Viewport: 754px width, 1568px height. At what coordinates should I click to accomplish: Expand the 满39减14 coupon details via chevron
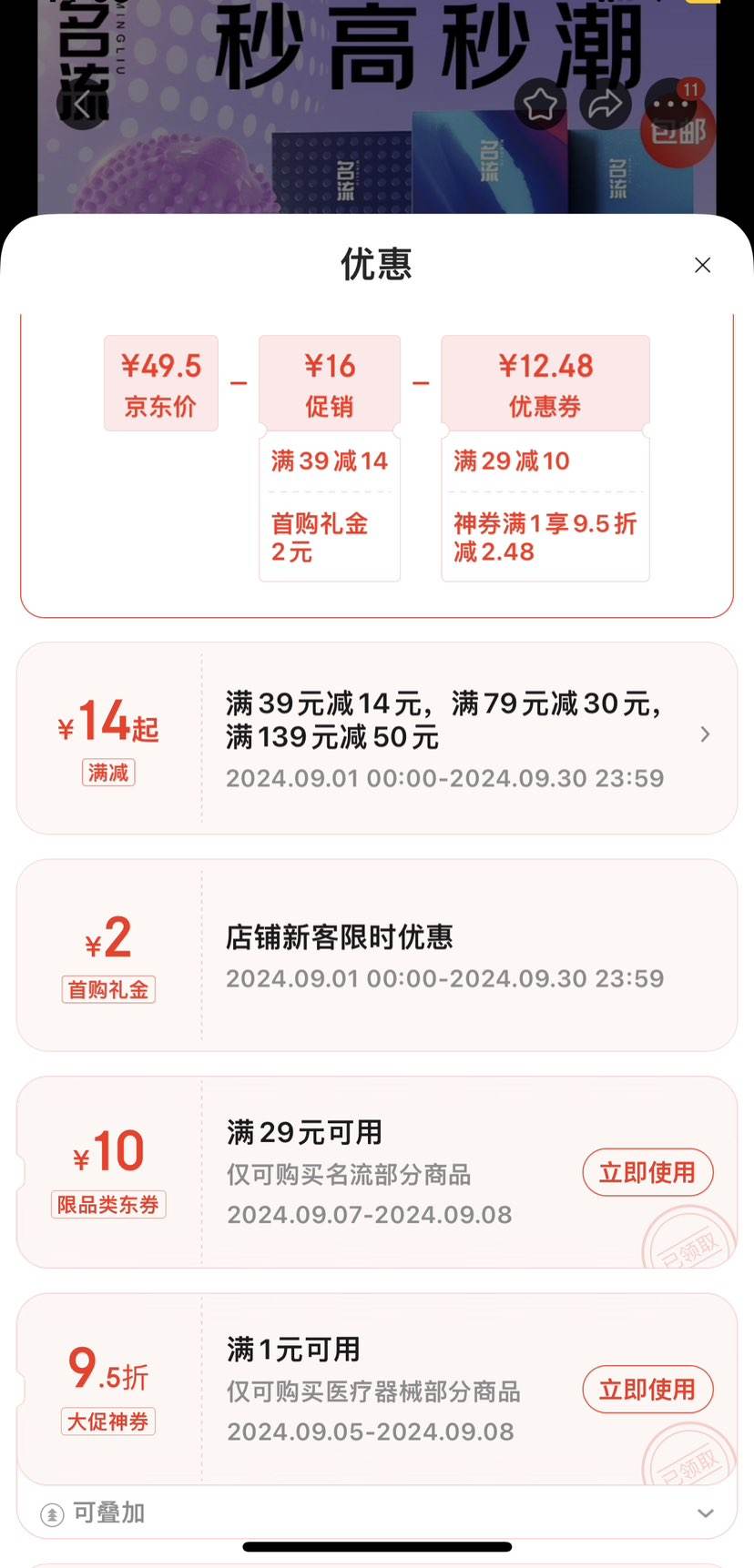pos(704,733)
